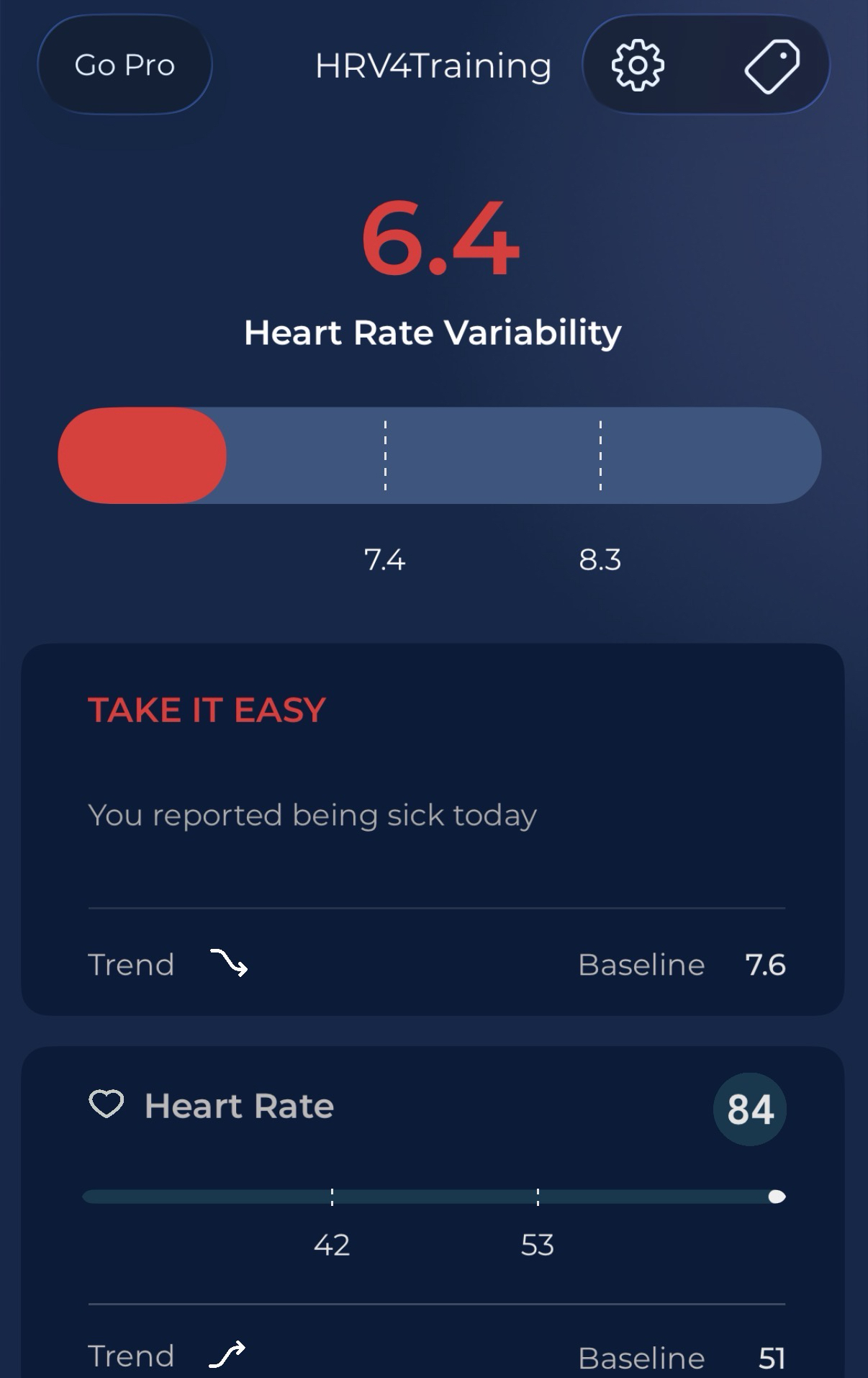Viewport: 868px width, 1378px height.
Task: Tap the Go Pro button
Action: click(x=125, y=65)
